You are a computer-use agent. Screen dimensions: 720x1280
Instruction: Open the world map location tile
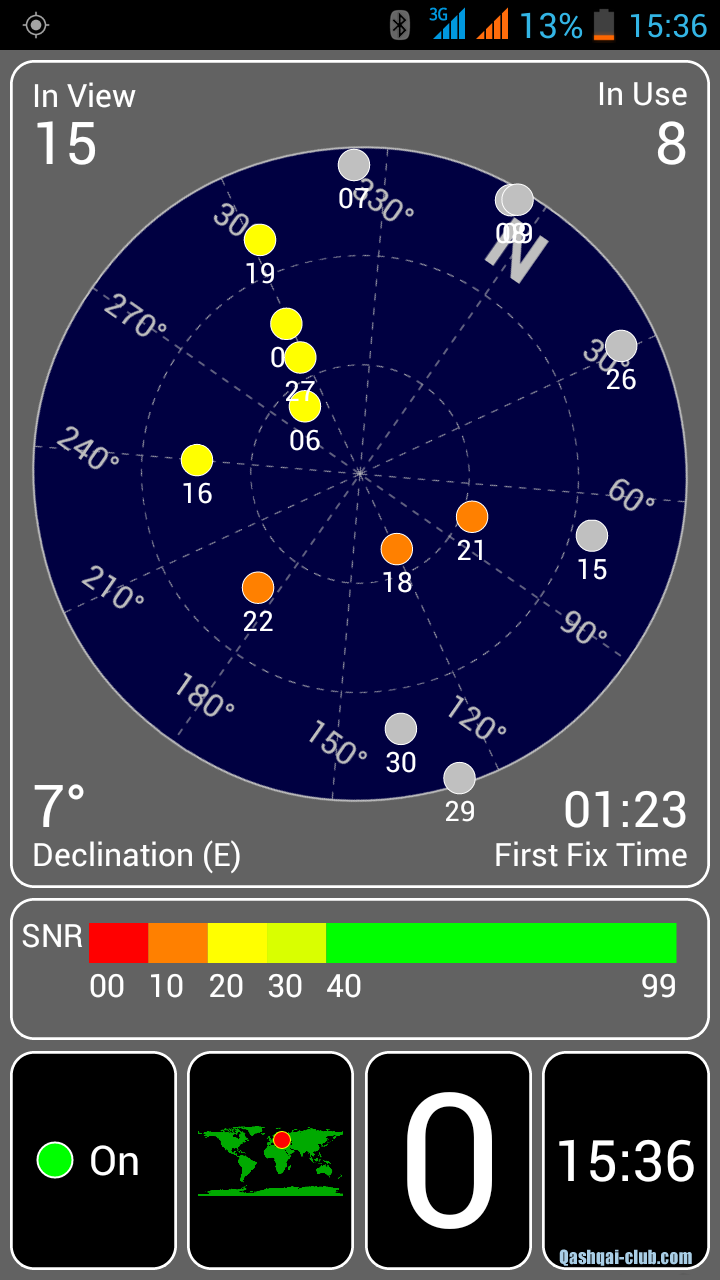click(x=270, y=1160)
